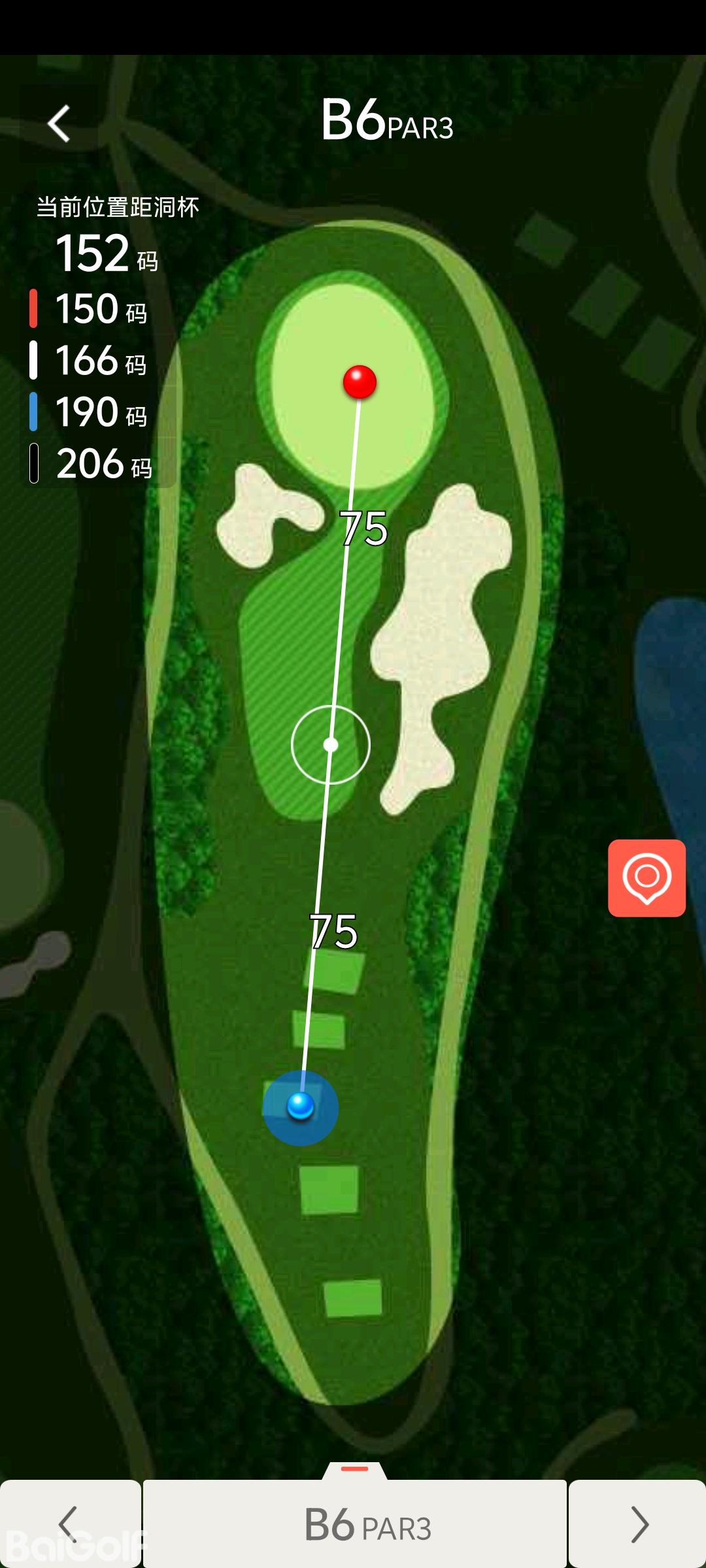706x1568 pixels.
Task: Go to the previous hole
Action: coord(69,1524)
